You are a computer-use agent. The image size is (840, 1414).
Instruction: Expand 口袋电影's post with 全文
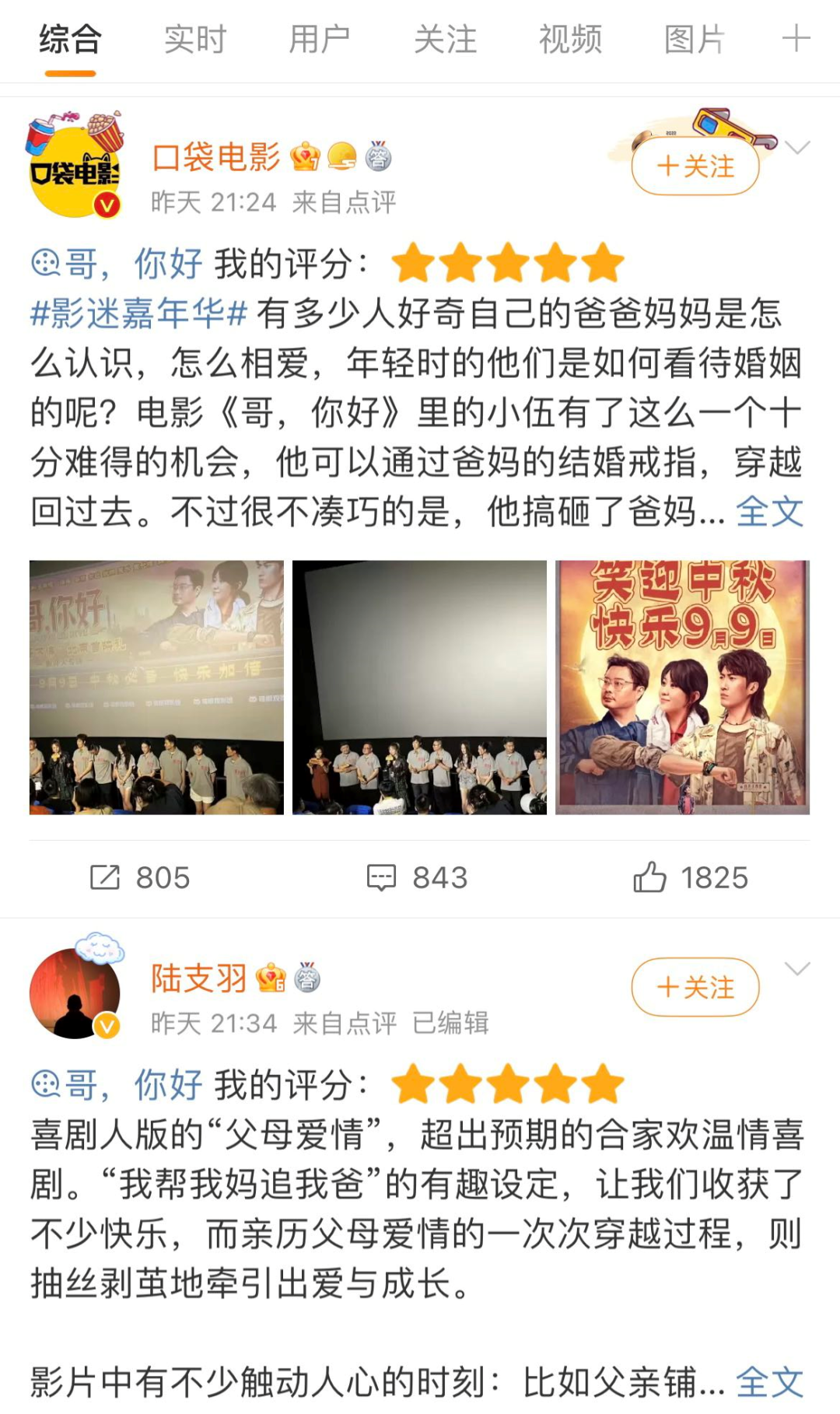[x=769, y=512]
